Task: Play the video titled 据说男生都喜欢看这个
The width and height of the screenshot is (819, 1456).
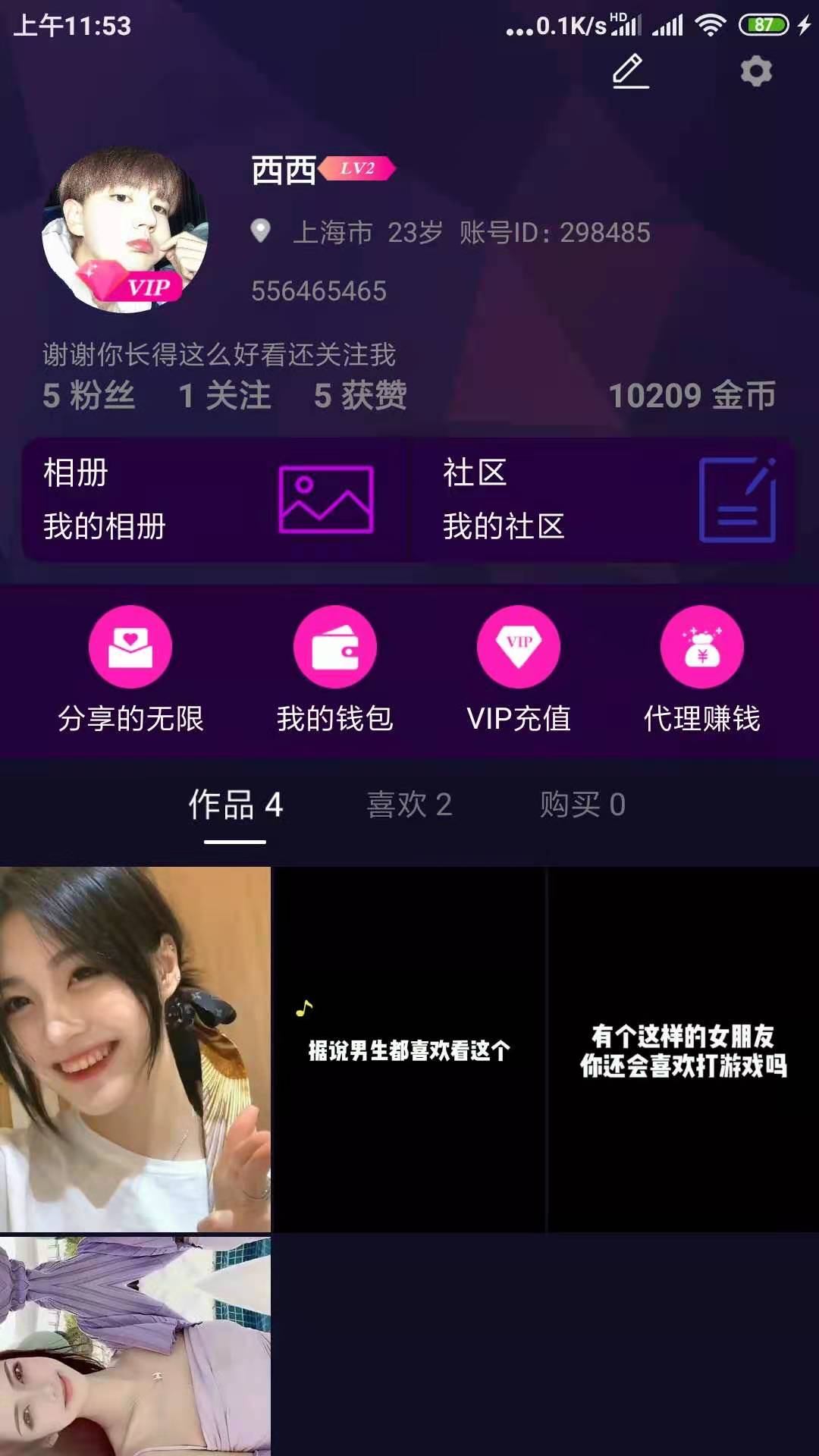Action: tap(409, 1050)
